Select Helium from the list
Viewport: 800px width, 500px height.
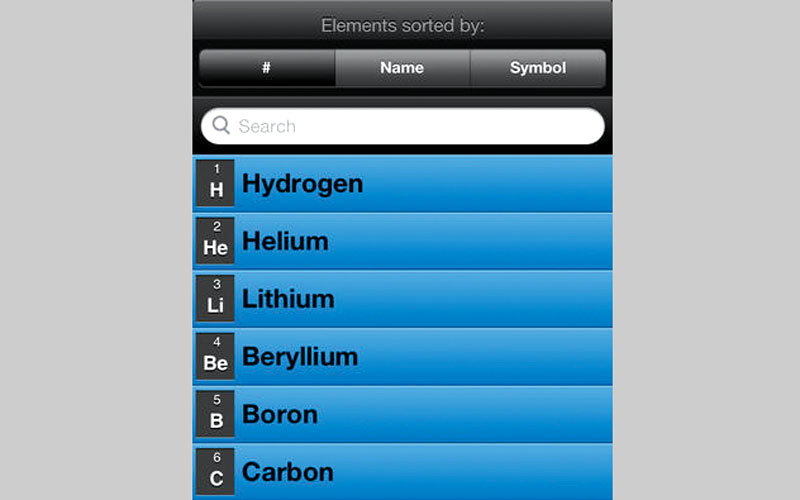click(402, 242)
